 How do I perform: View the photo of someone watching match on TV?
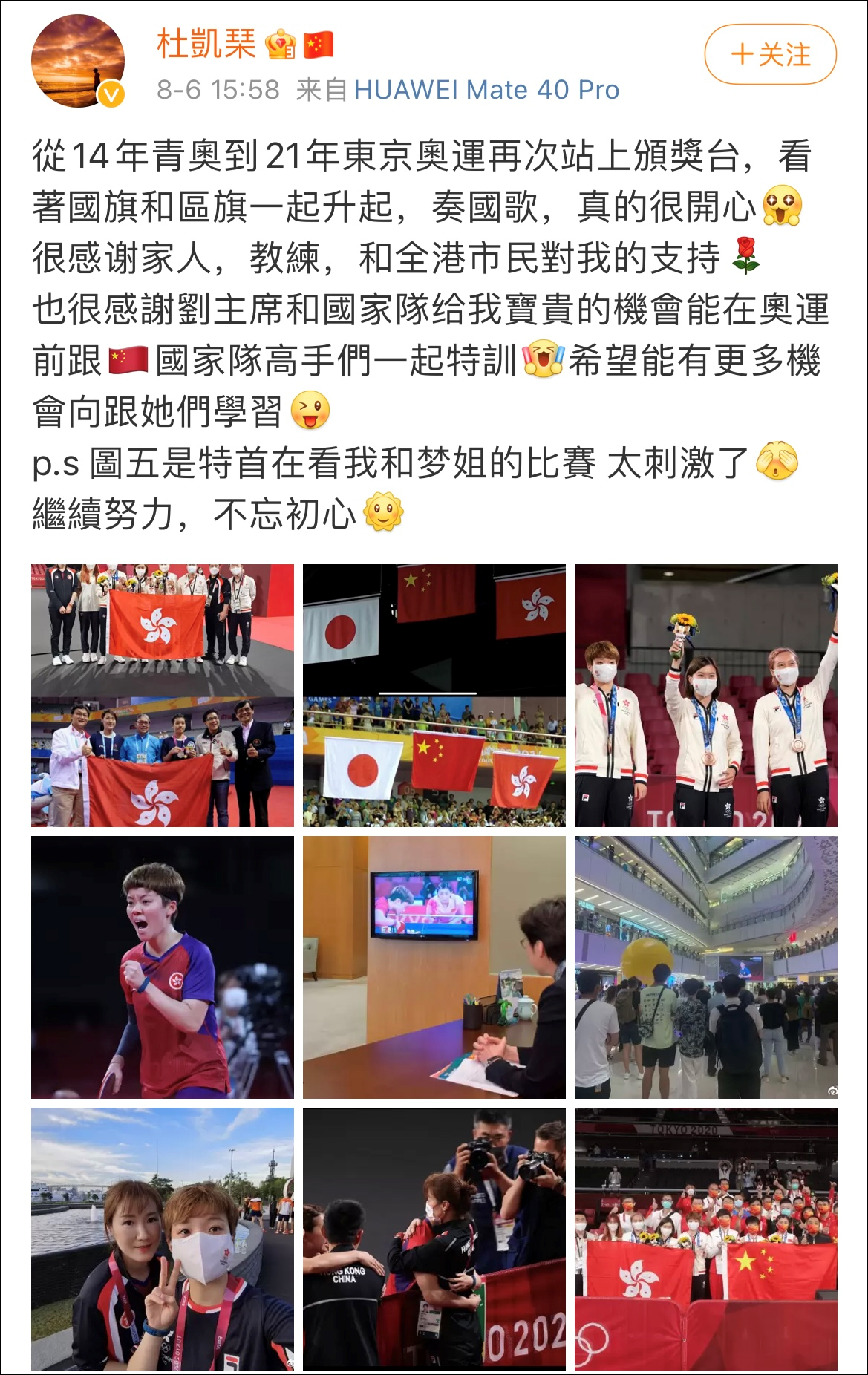[x=434, y=967]
